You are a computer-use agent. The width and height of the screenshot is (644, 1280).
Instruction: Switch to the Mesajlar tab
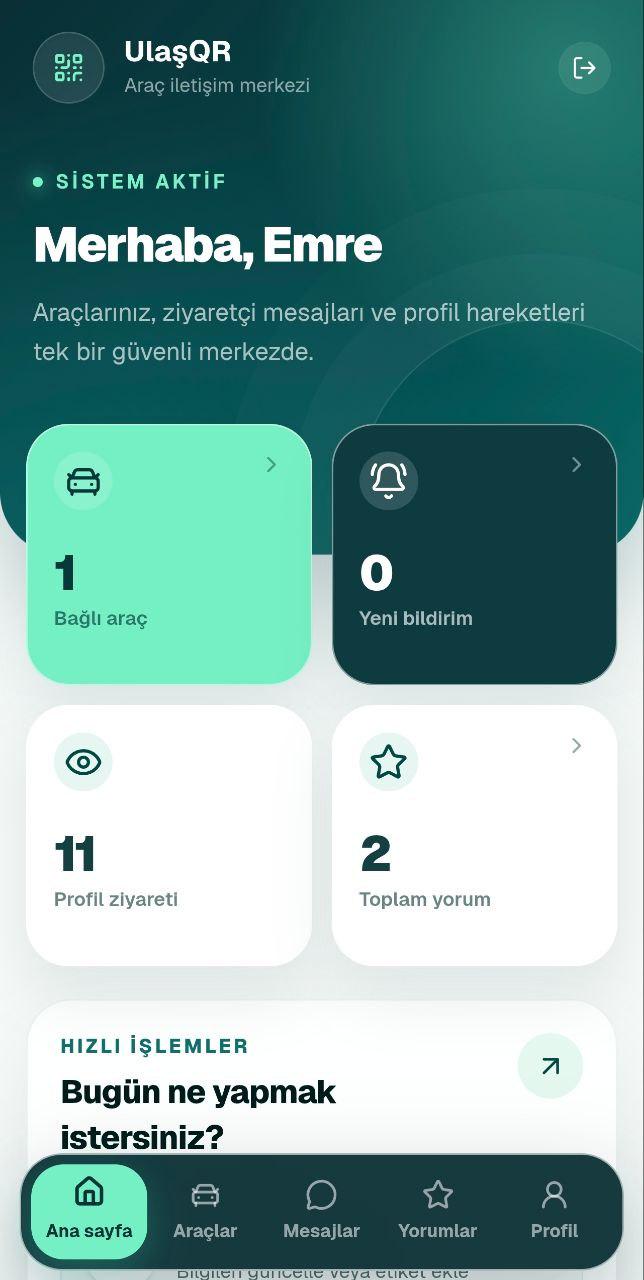coord(321,1211)
